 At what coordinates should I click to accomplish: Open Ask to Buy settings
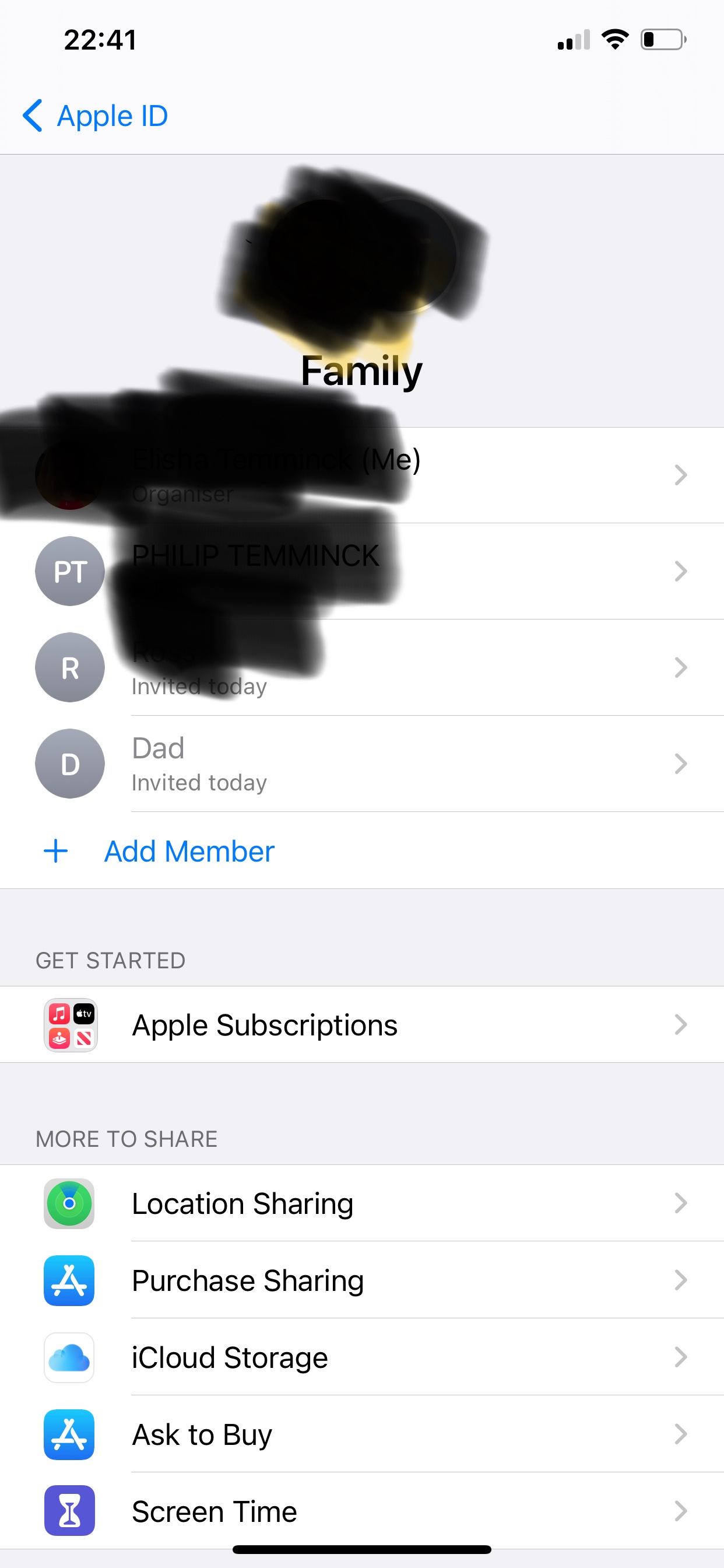(362, 1434)
